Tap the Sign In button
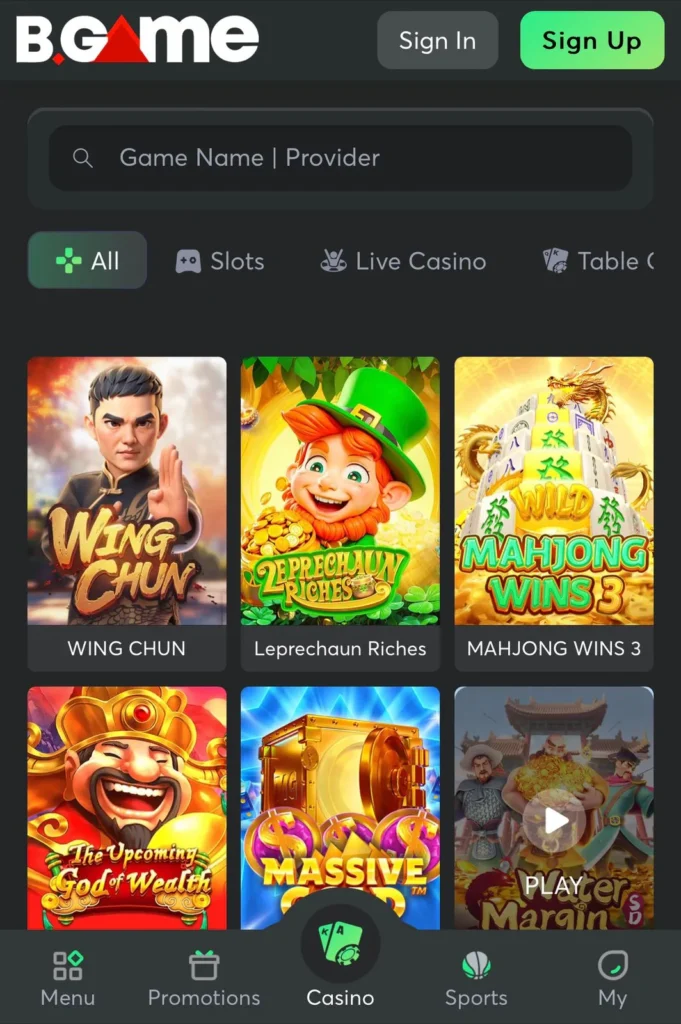 click(x=437, y=41)
